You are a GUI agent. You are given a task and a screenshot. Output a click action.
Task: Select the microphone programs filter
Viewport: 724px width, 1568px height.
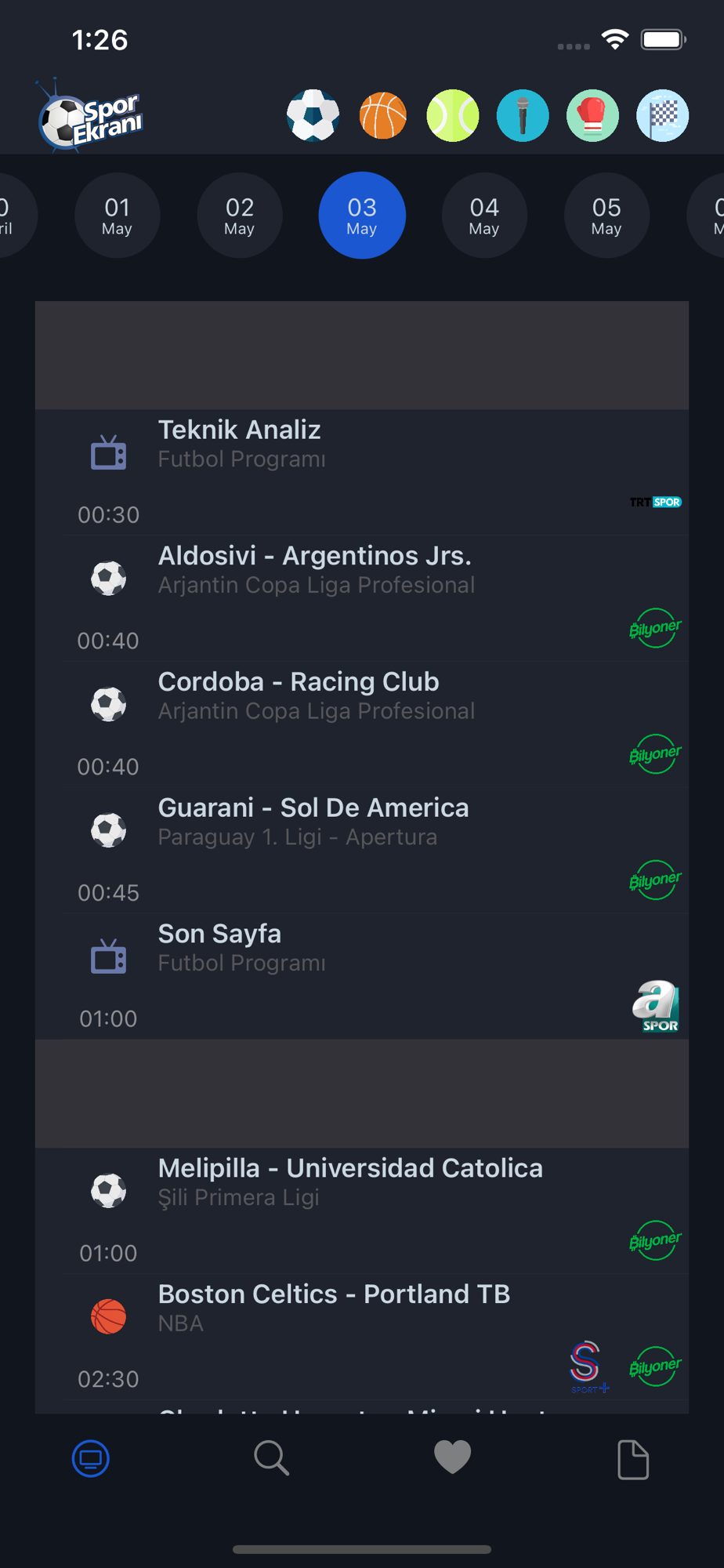523,116
